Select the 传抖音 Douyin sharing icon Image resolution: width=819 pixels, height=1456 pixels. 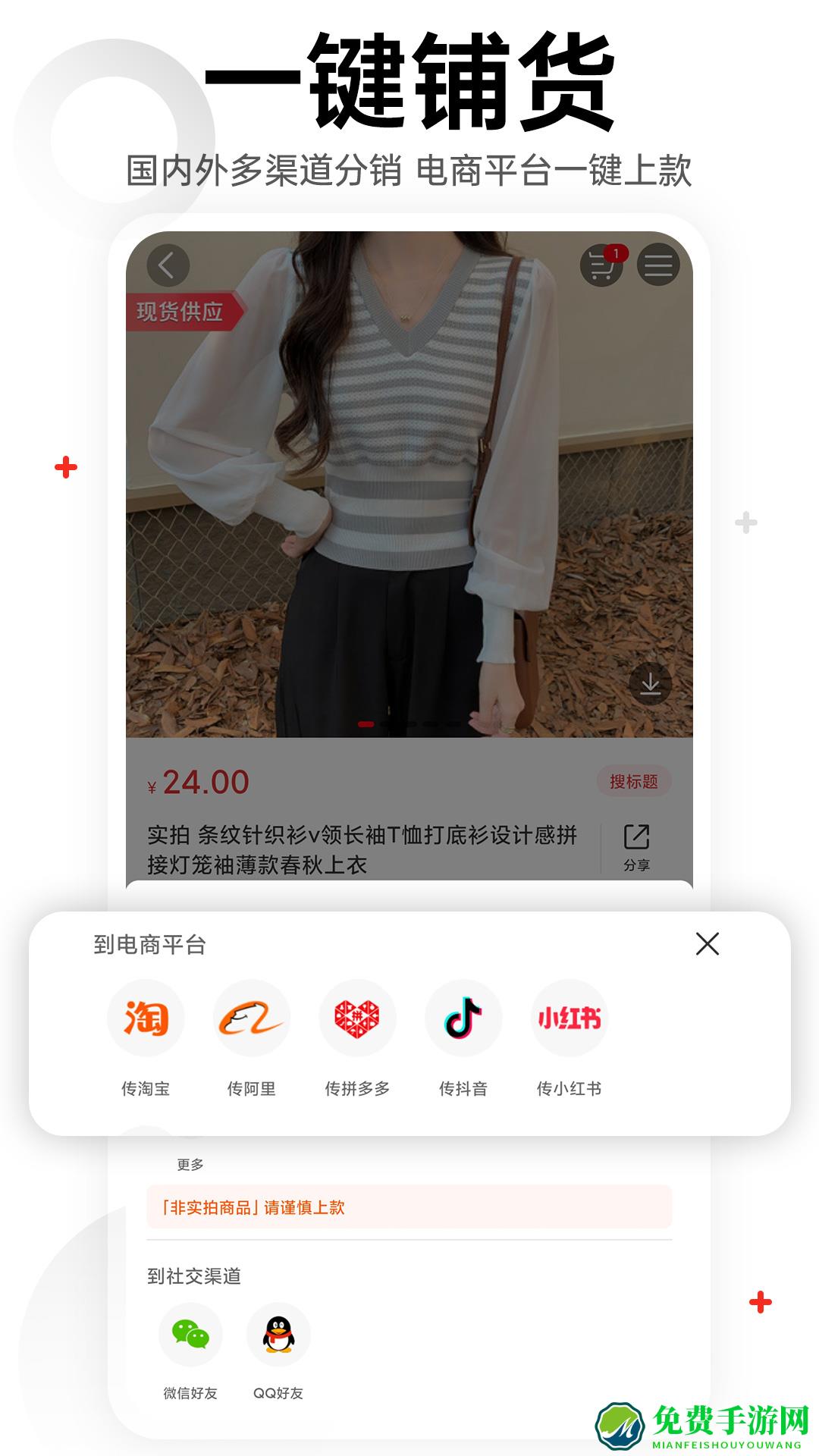click(464, 1018)
